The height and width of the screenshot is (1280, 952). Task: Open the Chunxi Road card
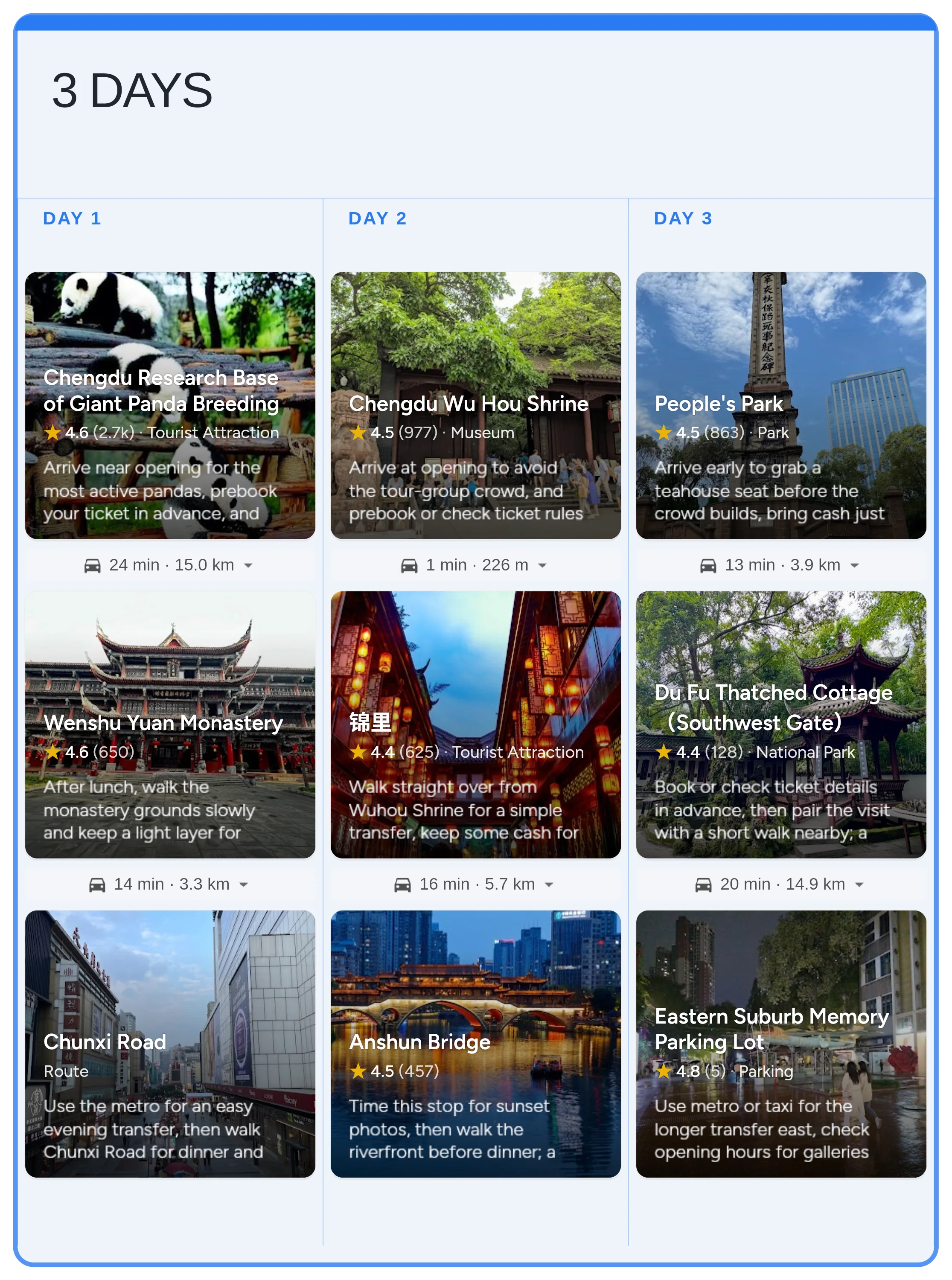tap(170, 1043)
